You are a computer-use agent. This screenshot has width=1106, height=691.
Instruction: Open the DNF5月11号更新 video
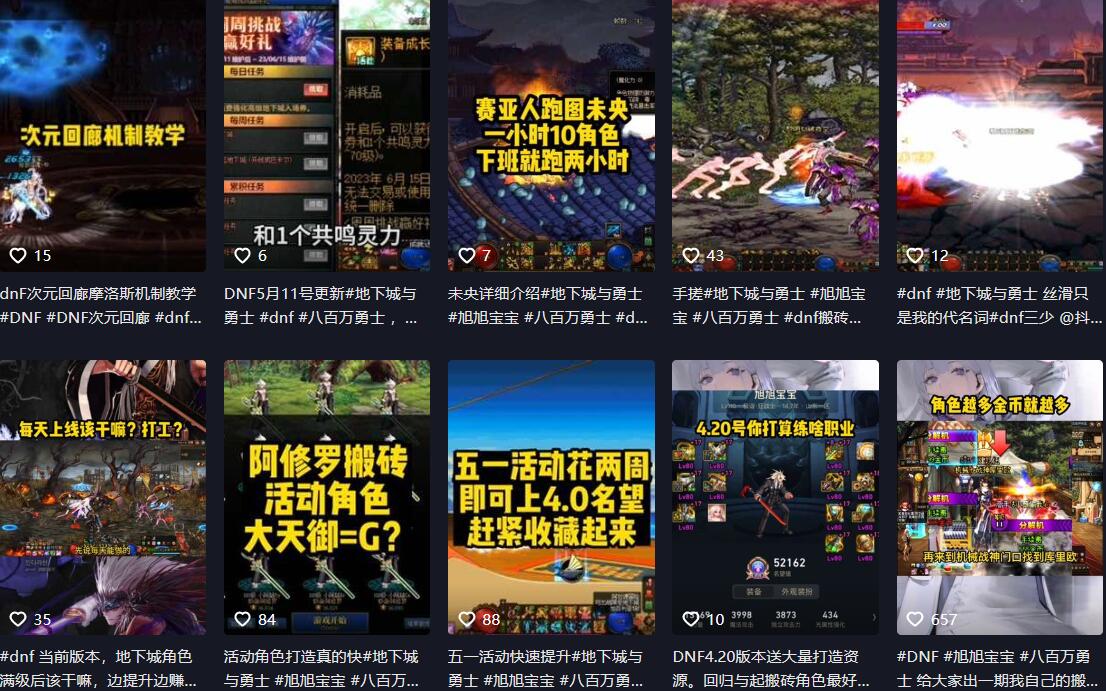pos(326,135)
